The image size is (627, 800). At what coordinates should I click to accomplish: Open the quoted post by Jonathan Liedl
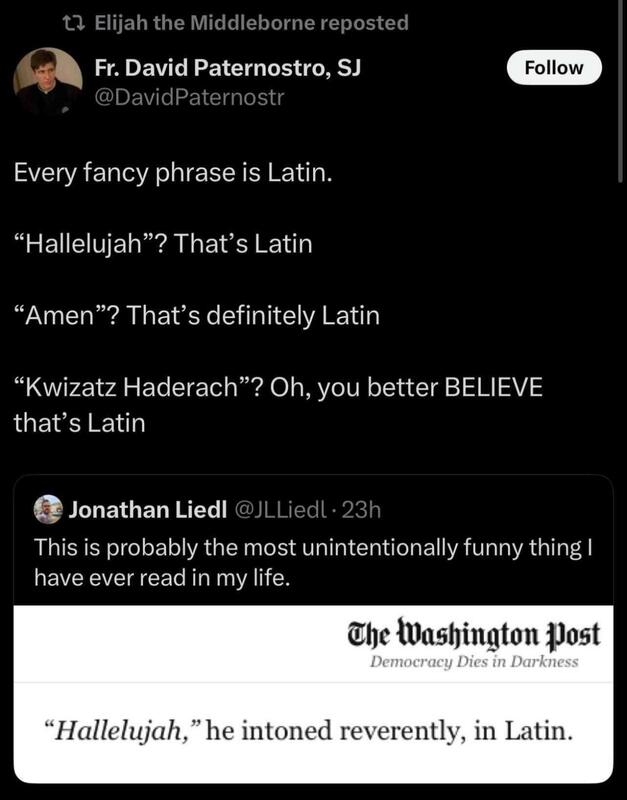(321, 562)
